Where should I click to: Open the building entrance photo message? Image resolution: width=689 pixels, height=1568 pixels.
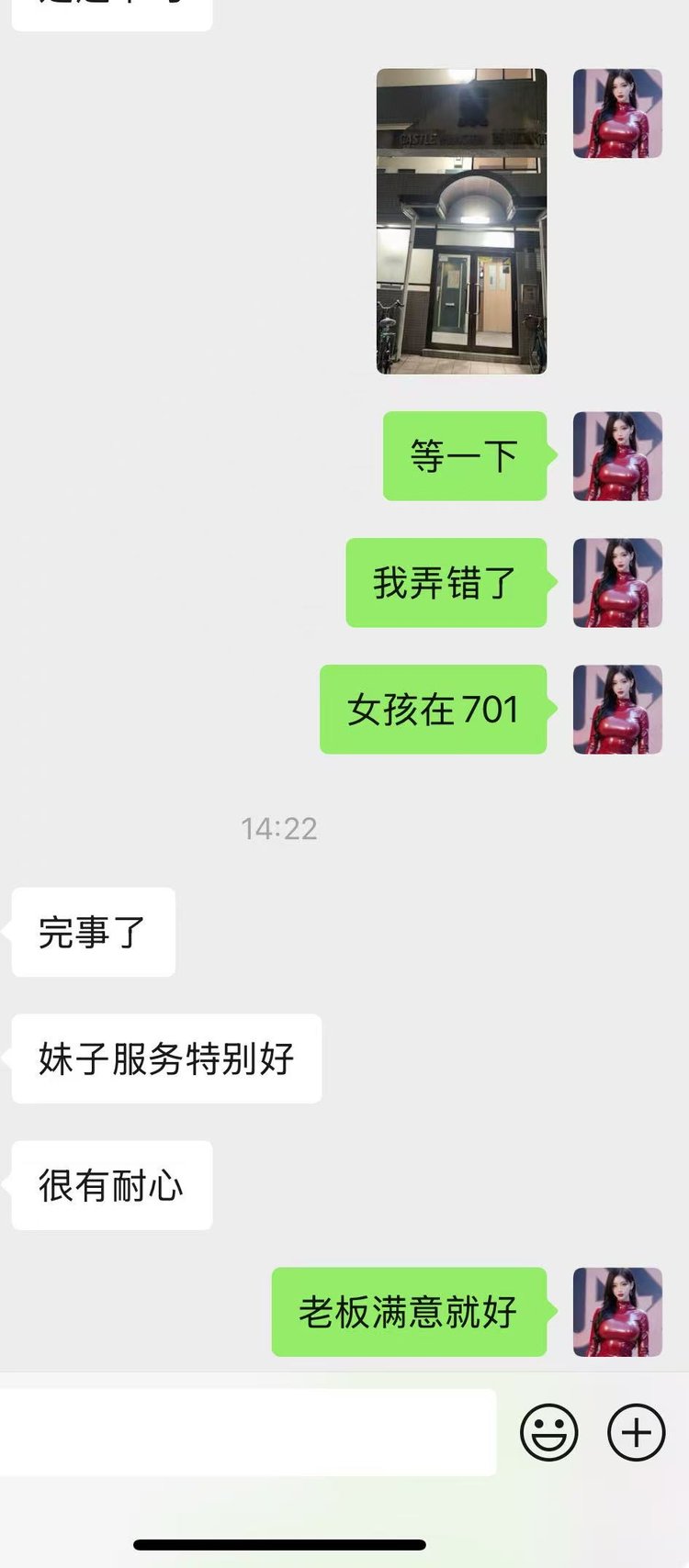[461, 221]
